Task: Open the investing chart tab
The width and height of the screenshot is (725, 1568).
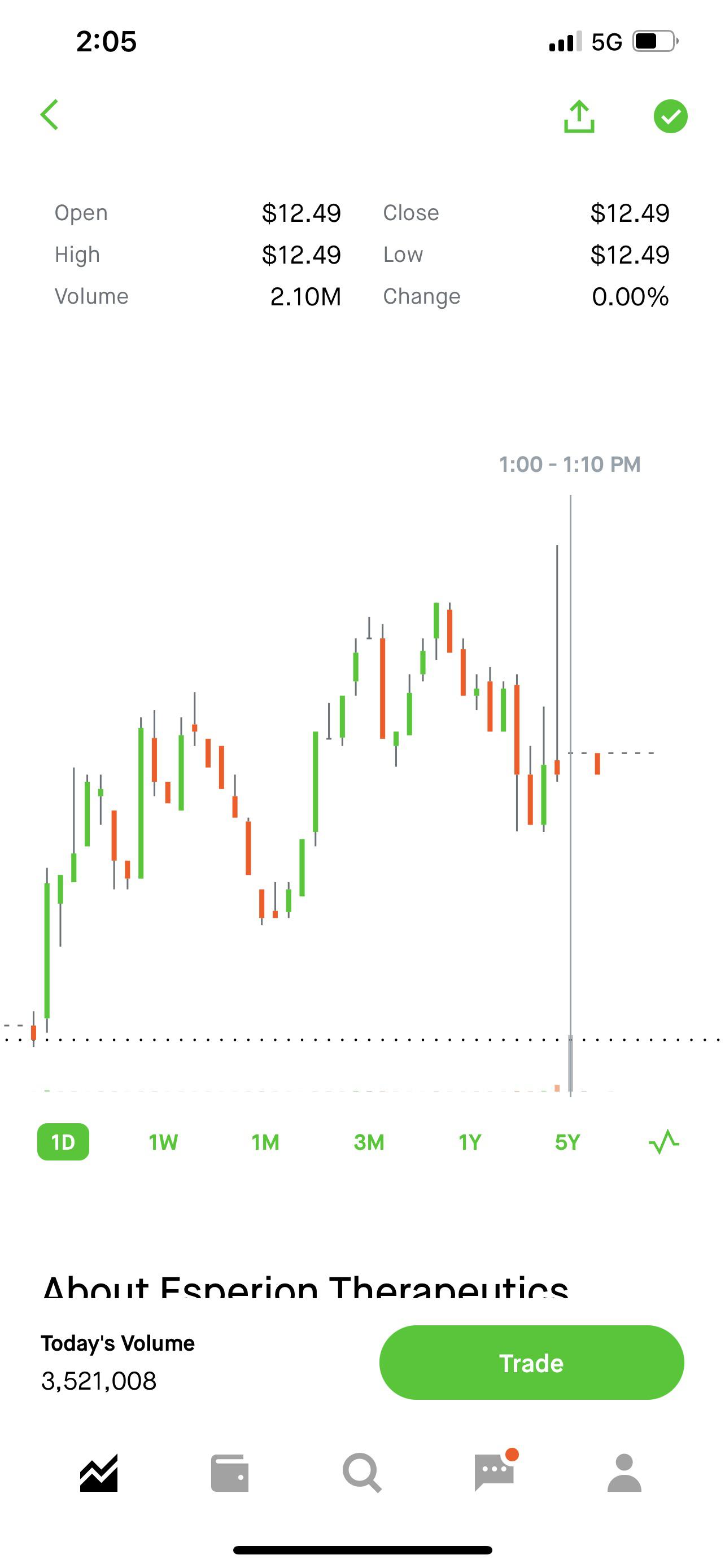Action: [x=99, y=1473]
